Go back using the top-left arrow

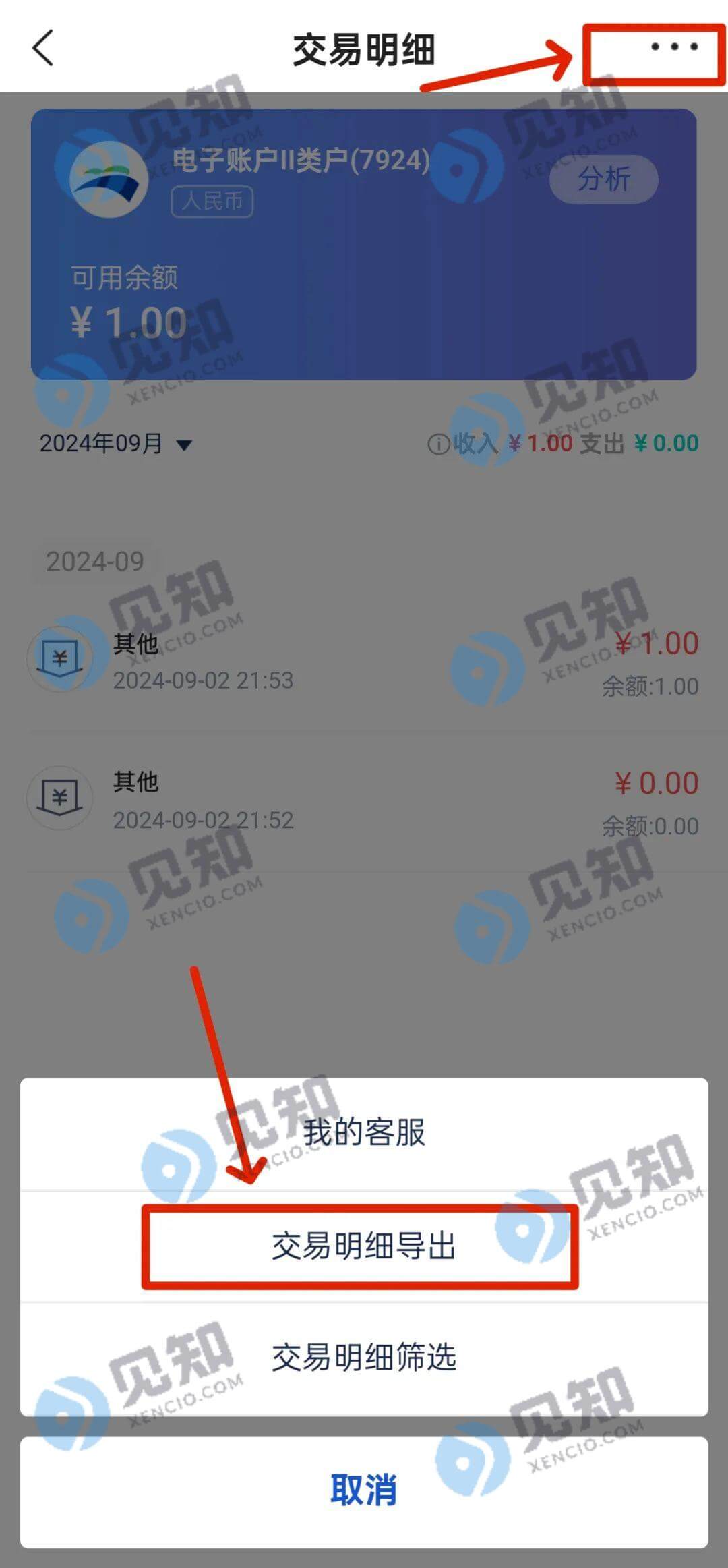coord(43,49)
